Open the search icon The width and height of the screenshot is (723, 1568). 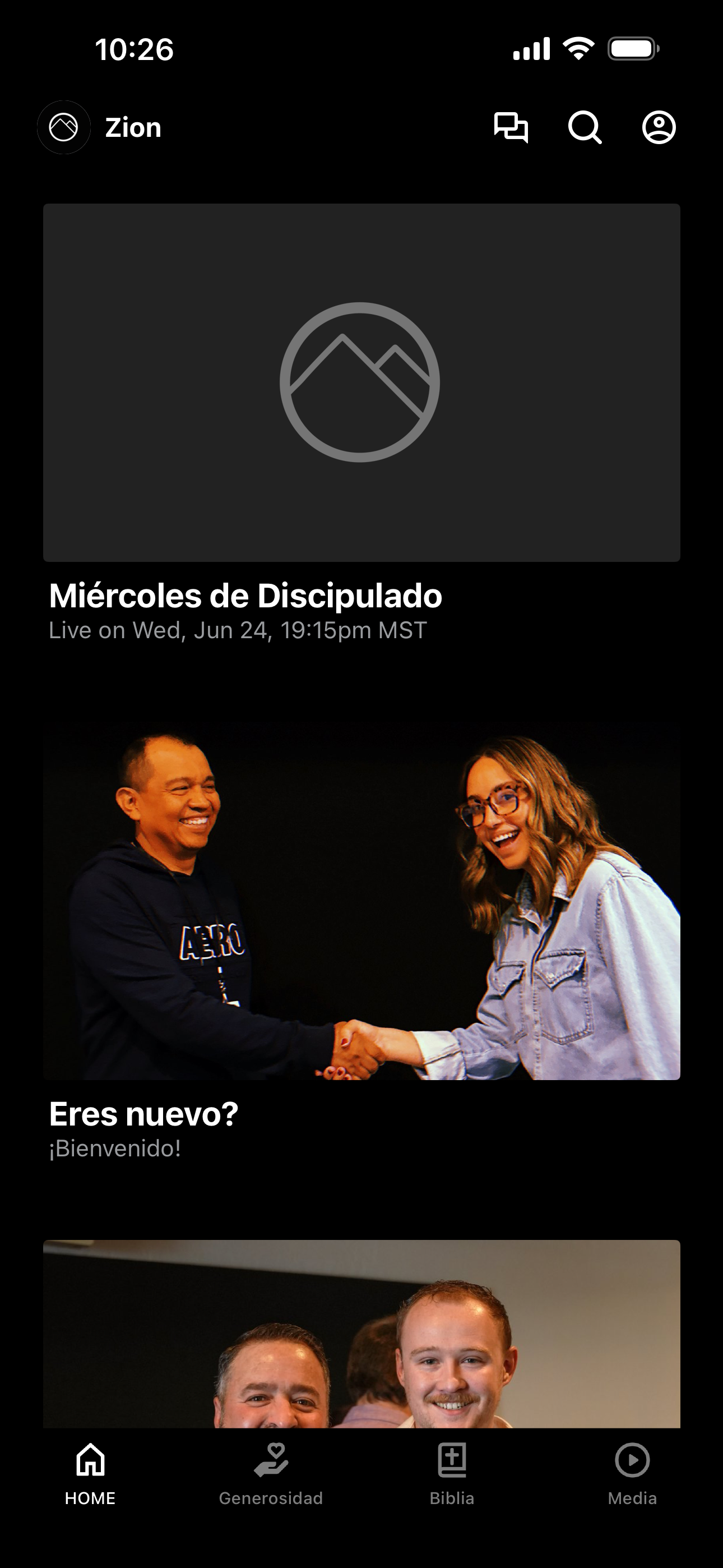pyautogui.click(x=585, y=128)
